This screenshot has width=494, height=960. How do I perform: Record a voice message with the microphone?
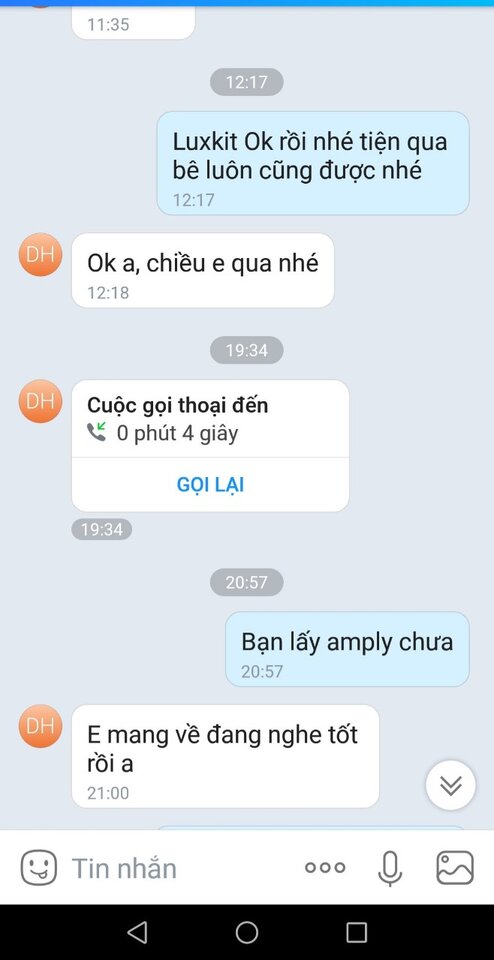coord(390,868)
